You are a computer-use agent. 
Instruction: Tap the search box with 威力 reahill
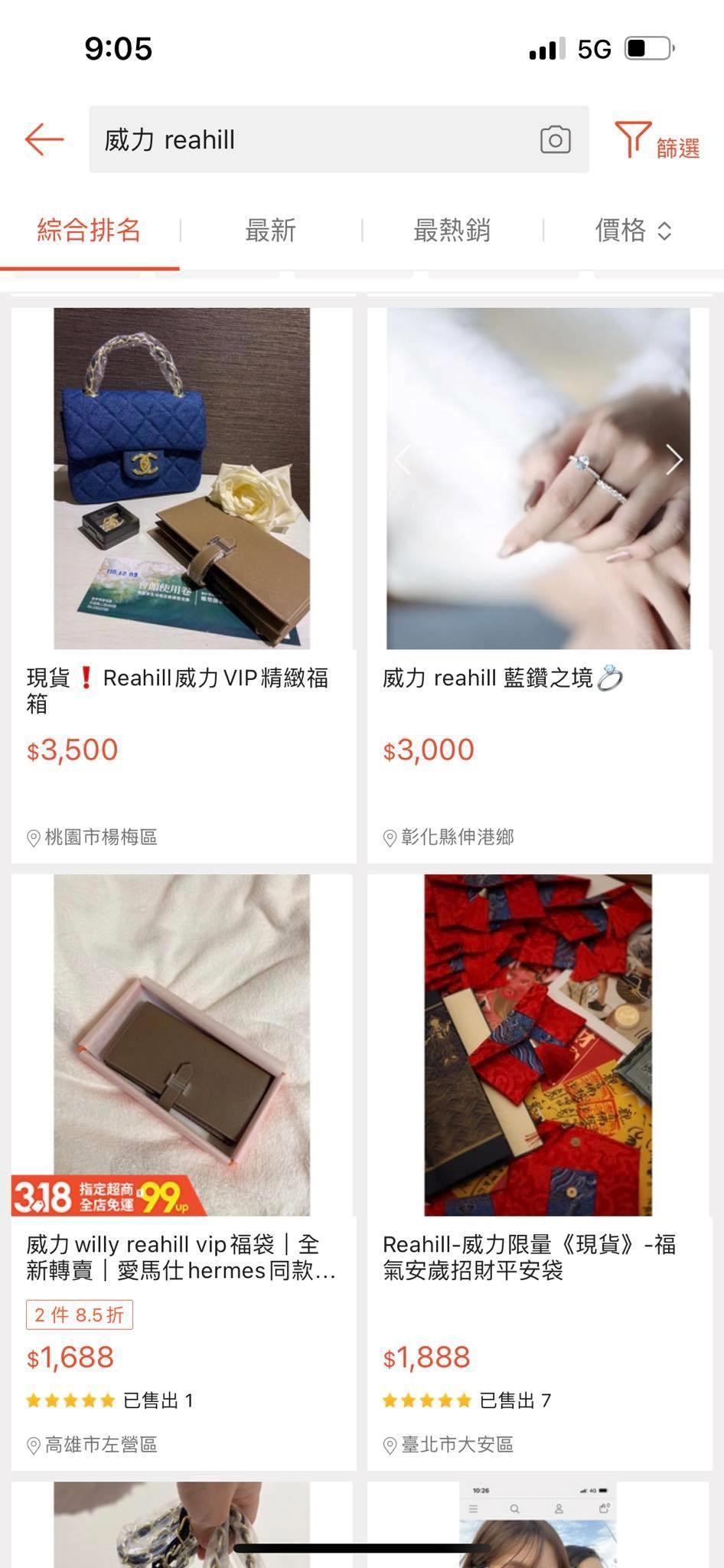(x=306, y=139)
